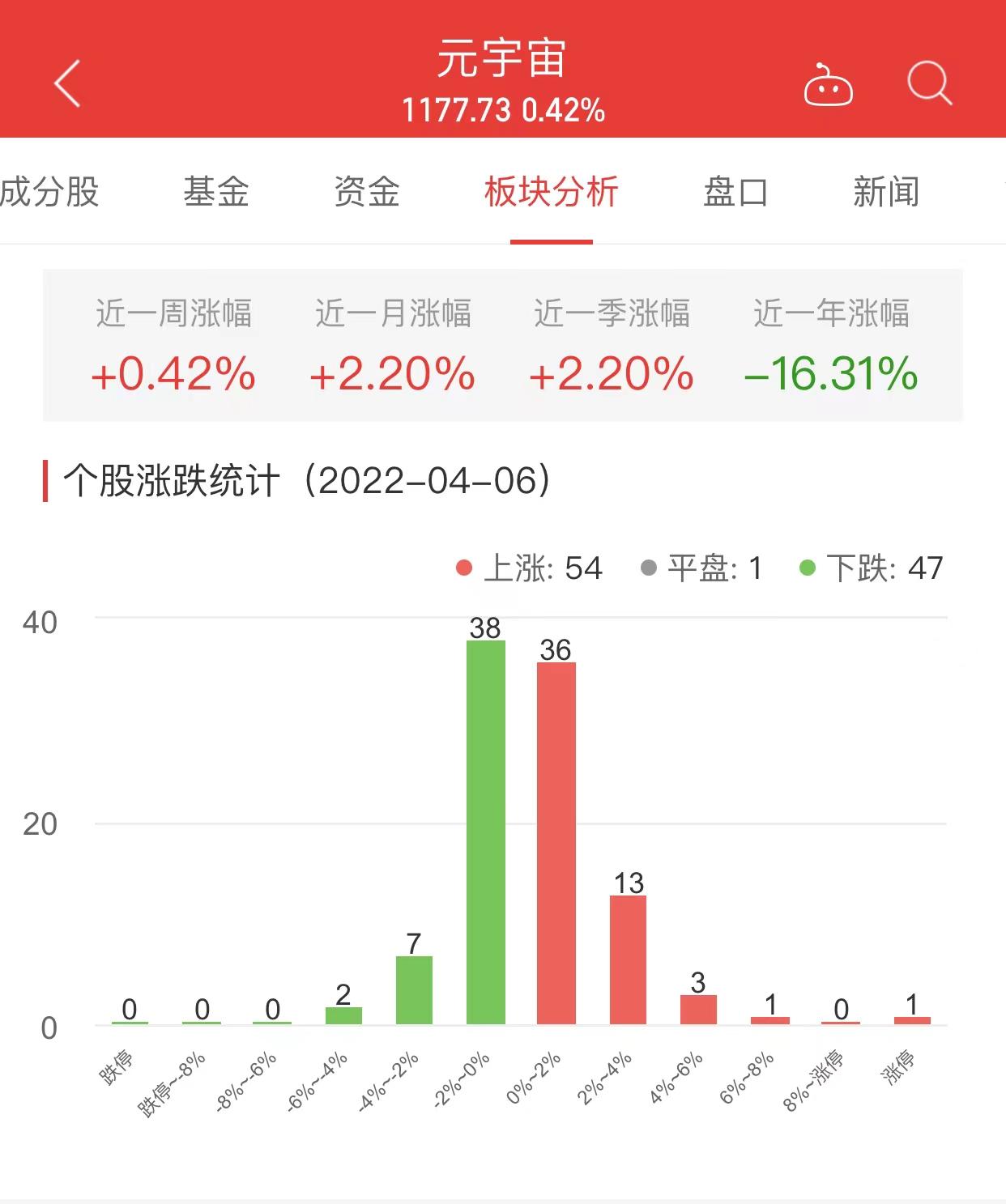1006x1204 pixels.
Task: Open the 新闻 tab
Action: [x=886, y=192]
